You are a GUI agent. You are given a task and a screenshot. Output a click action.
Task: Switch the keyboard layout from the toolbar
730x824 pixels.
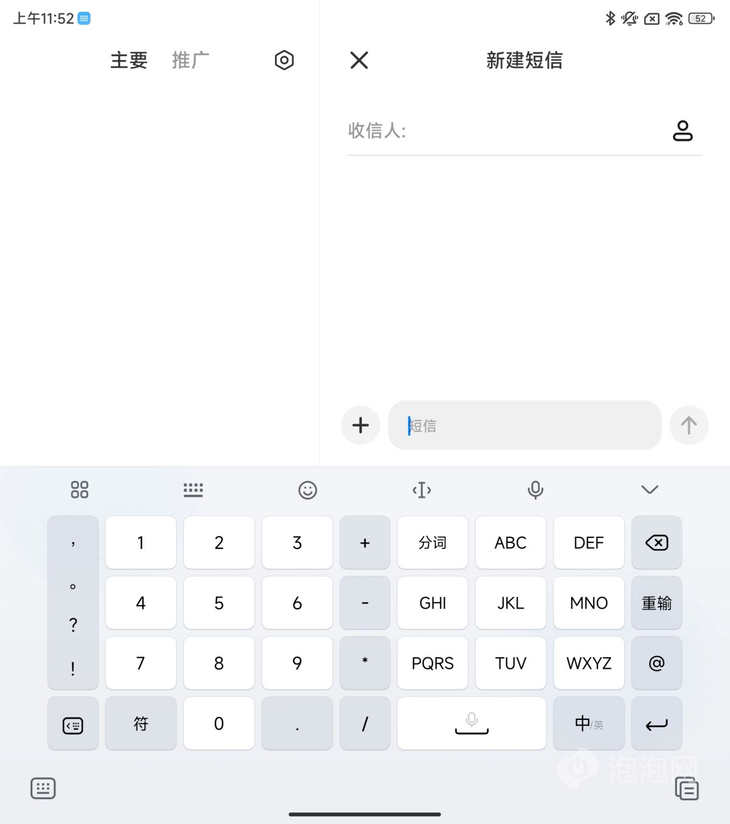tap(194, 490)
